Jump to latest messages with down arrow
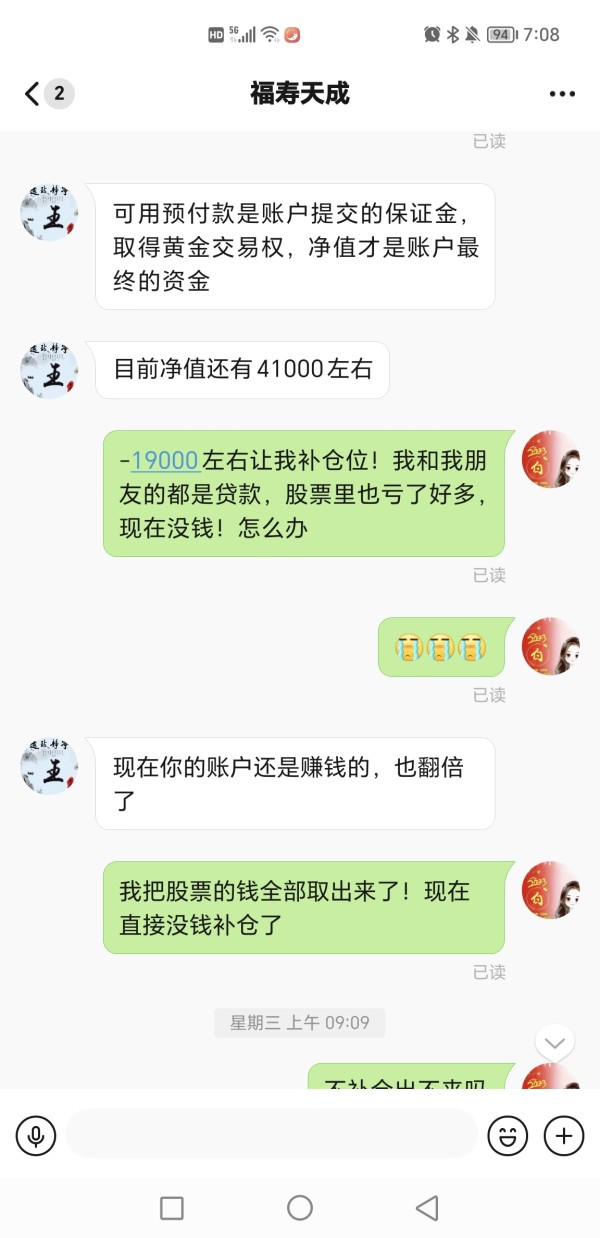 tap(555, 1043)
